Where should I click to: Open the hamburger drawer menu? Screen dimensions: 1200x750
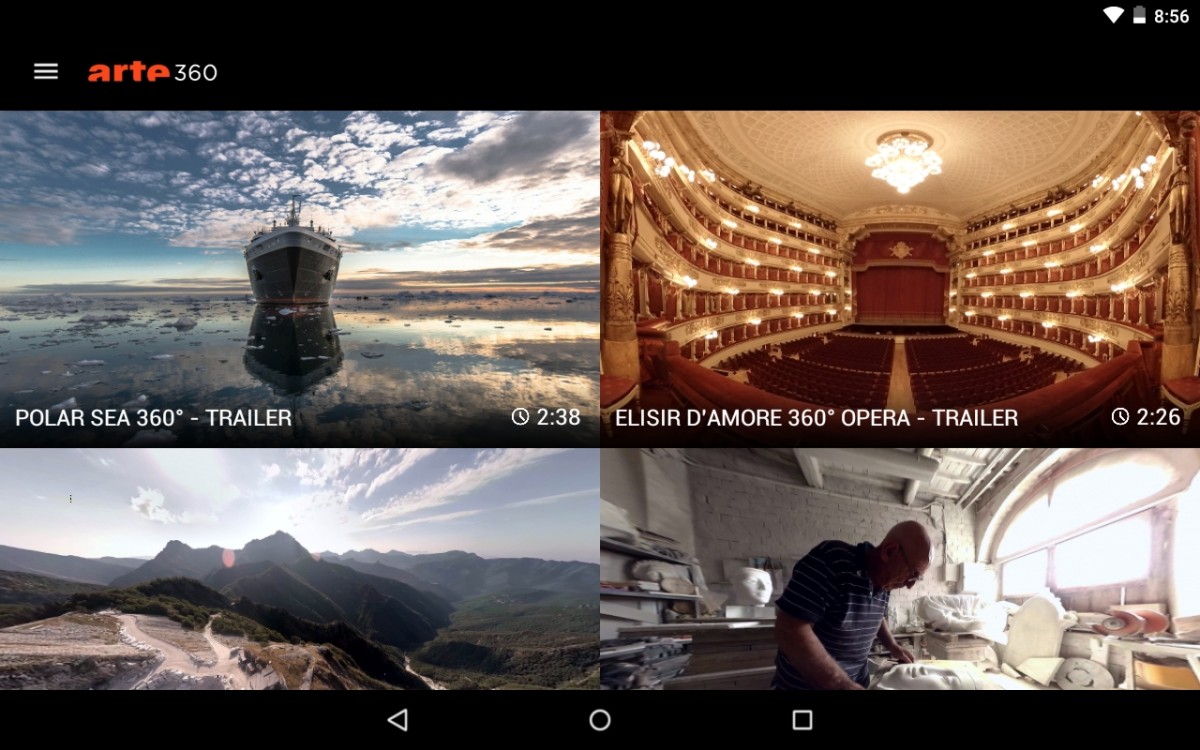tap(46, 72)
